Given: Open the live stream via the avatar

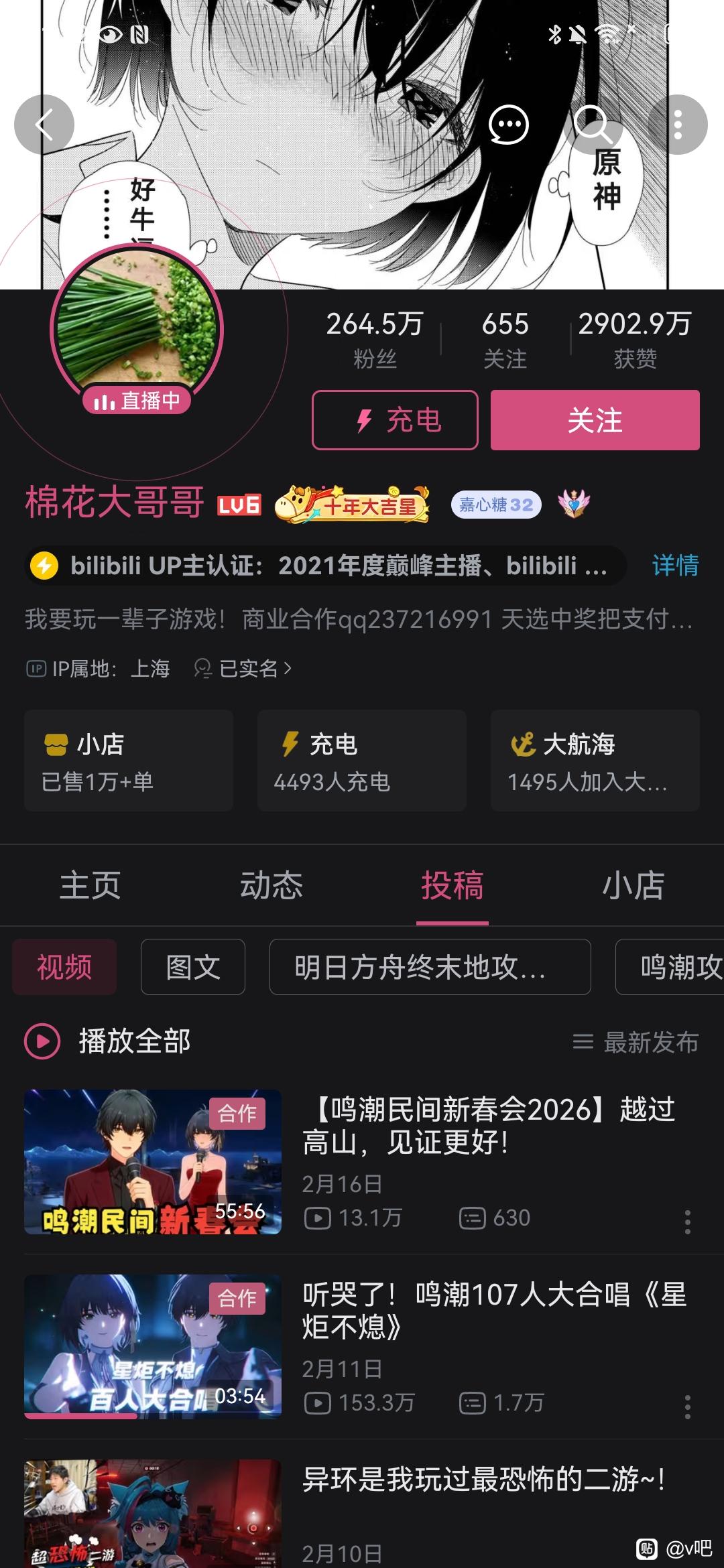Looking at the screenshot, I should pyautogui.click(x=137, y=328).
